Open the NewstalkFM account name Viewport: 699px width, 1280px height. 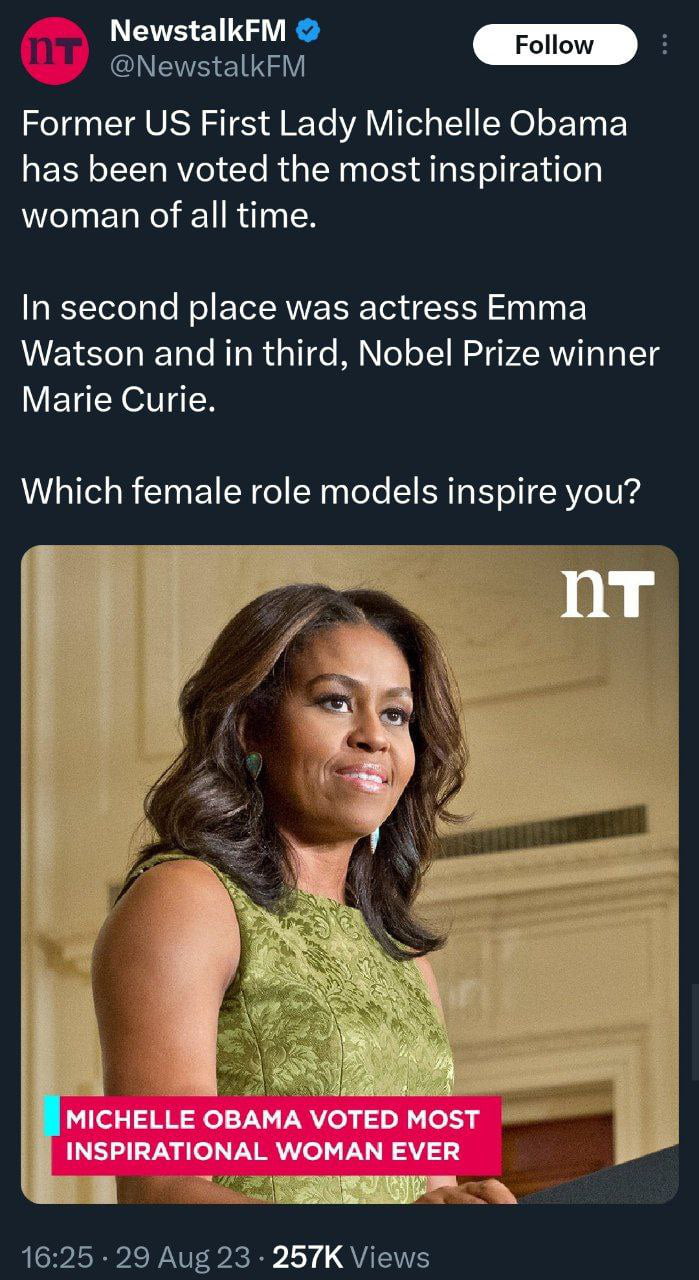click(x=197, y=31)
